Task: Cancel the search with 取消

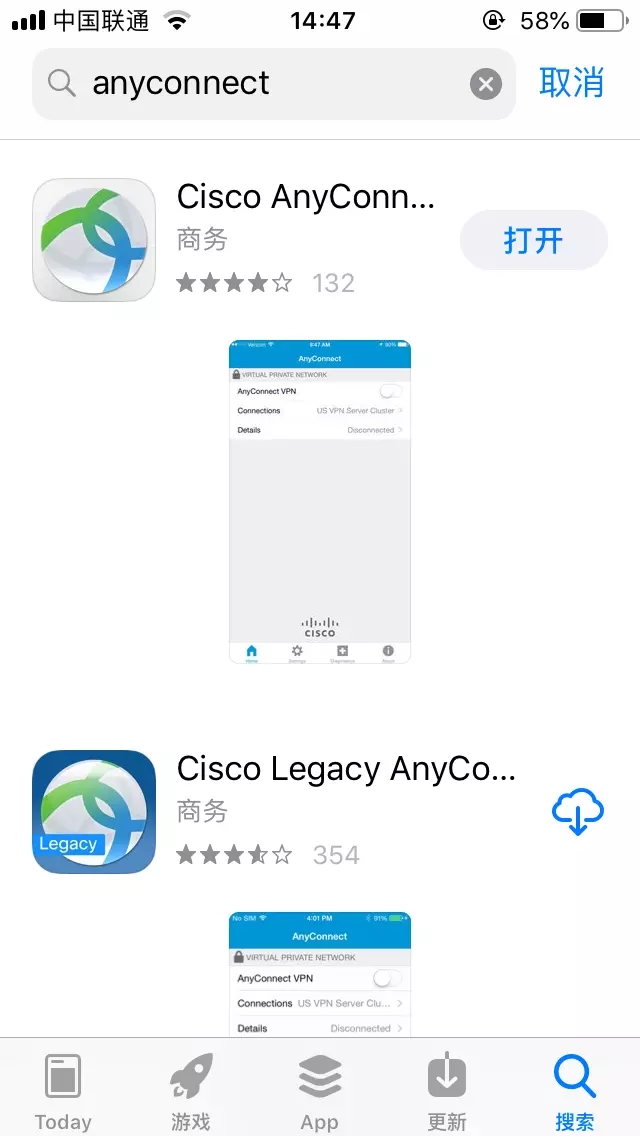Action: [571, 83]
